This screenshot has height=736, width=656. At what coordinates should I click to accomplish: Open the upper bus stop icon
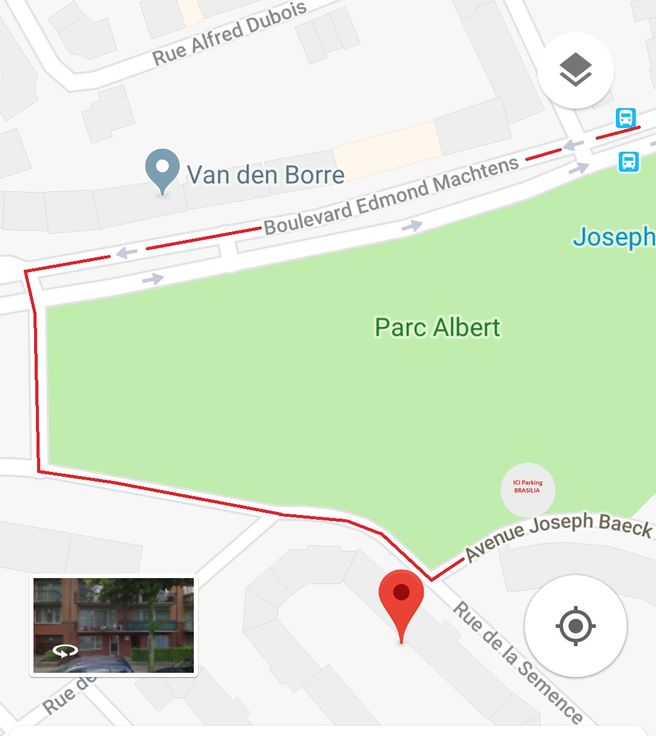626,118
